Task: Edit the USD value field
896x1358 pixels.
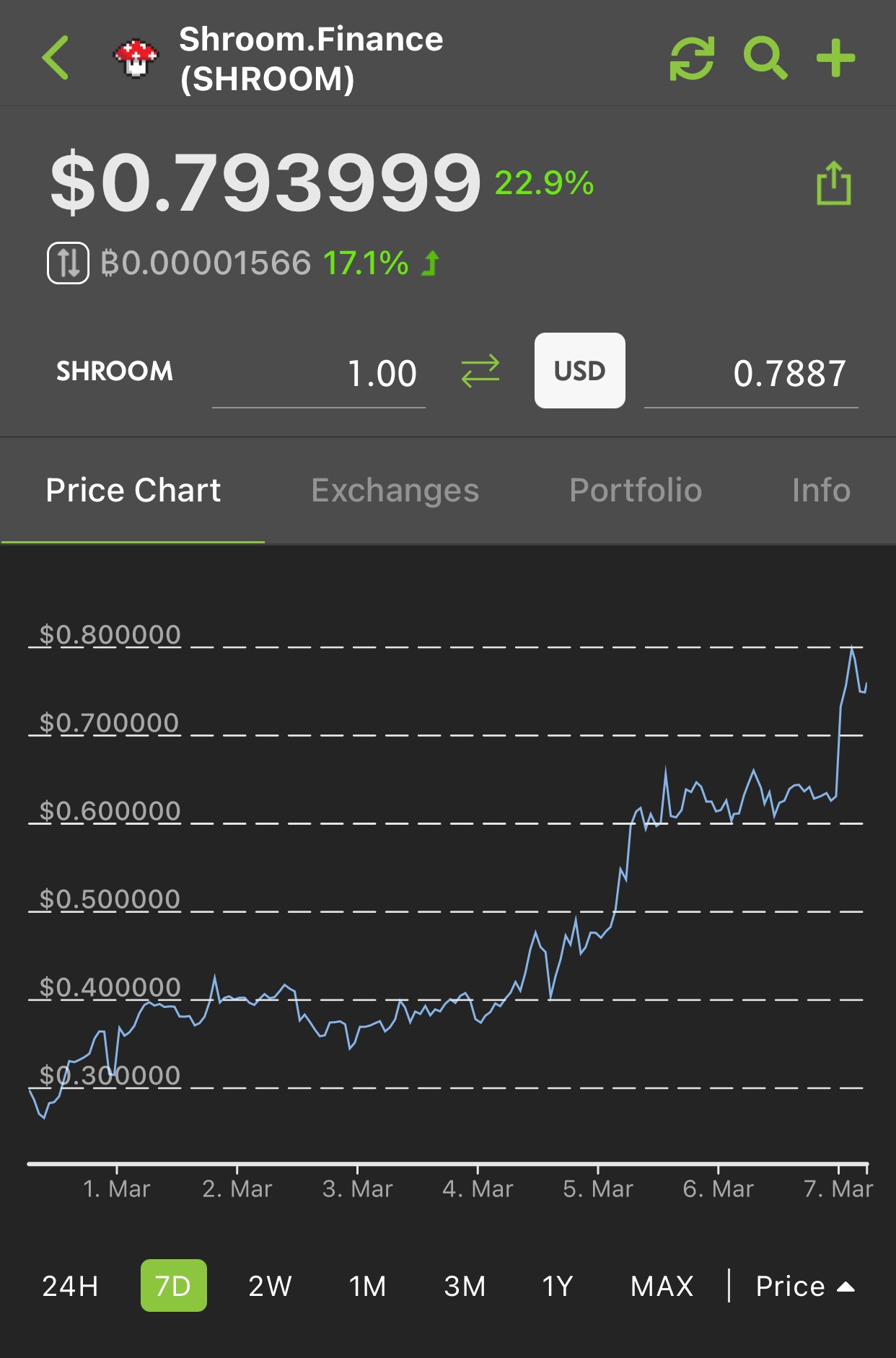Action: click(751, 374)
